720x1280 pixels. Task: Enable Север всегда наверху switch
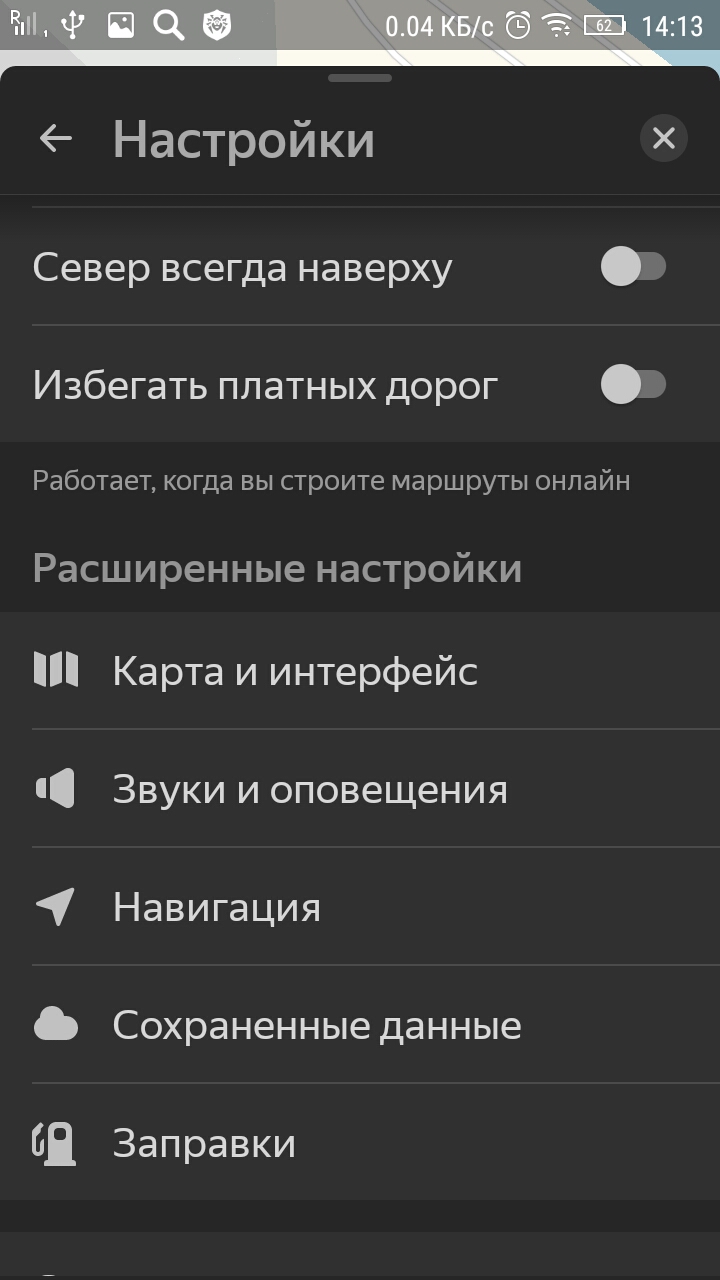coord(632,267)
